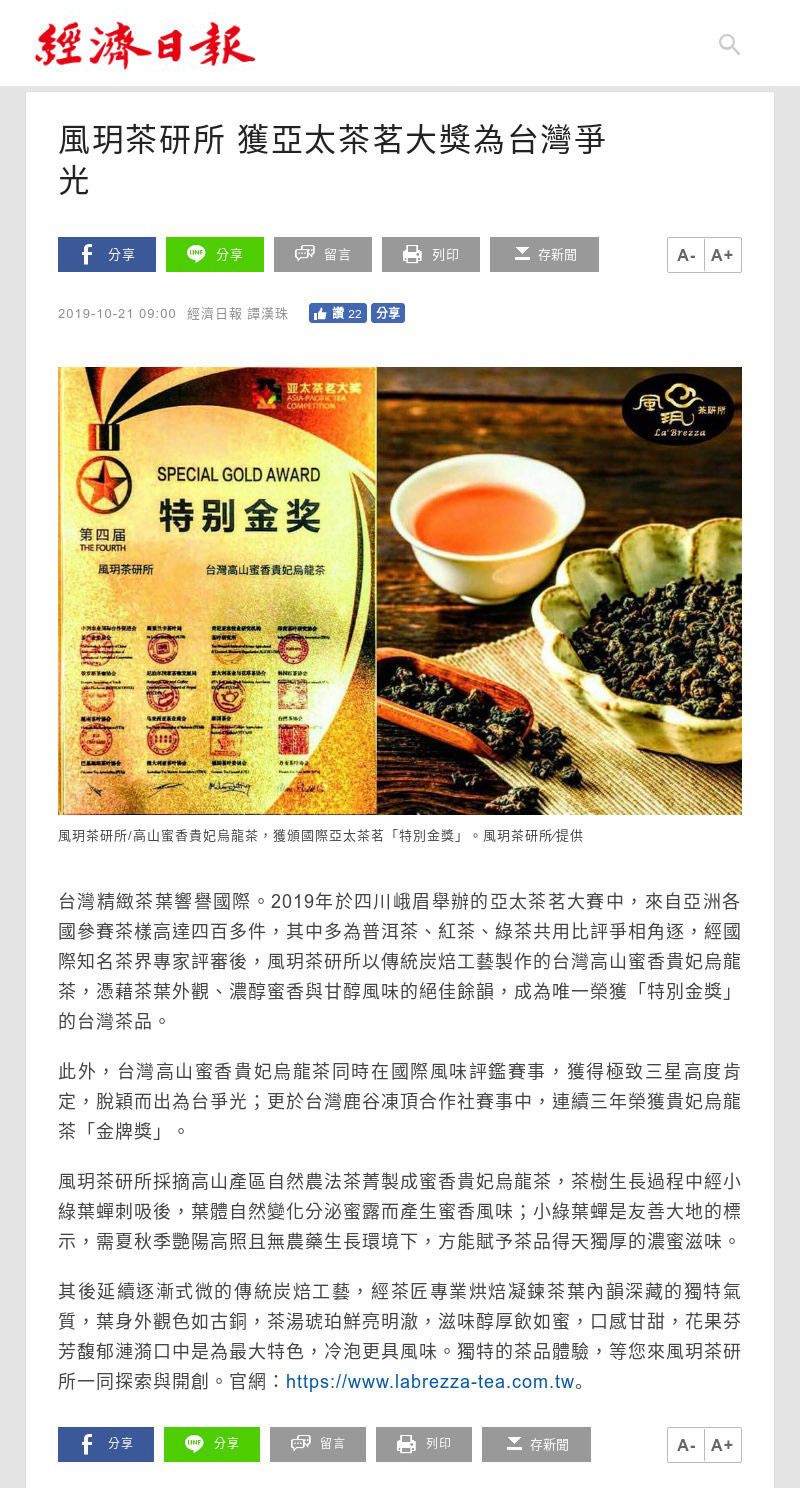Tap the 列印 print button below the article
Viewport: 800px width, 1488px height.
pos(424,1444)
